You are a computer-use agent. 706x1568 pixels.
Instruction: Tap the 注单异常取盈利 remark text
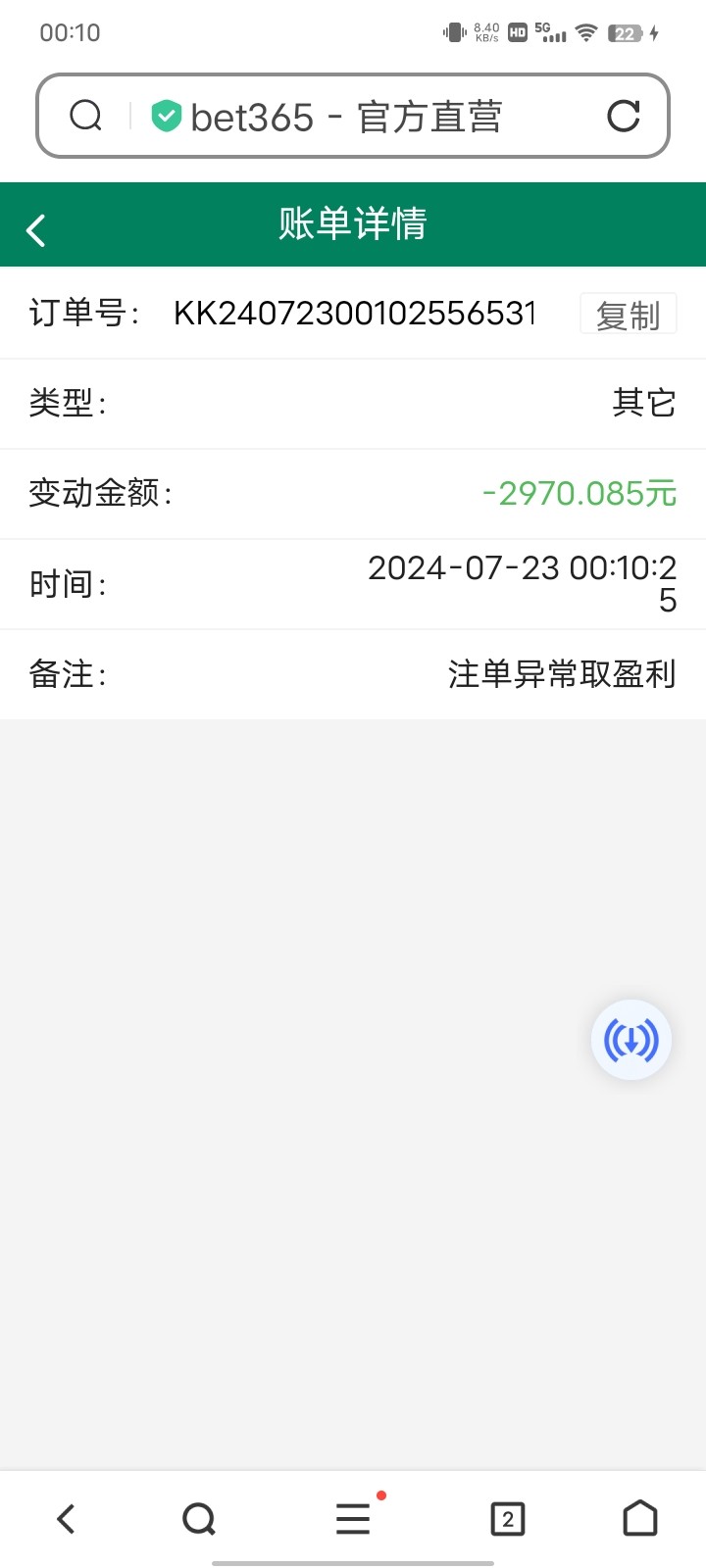(x=566, y=674)
